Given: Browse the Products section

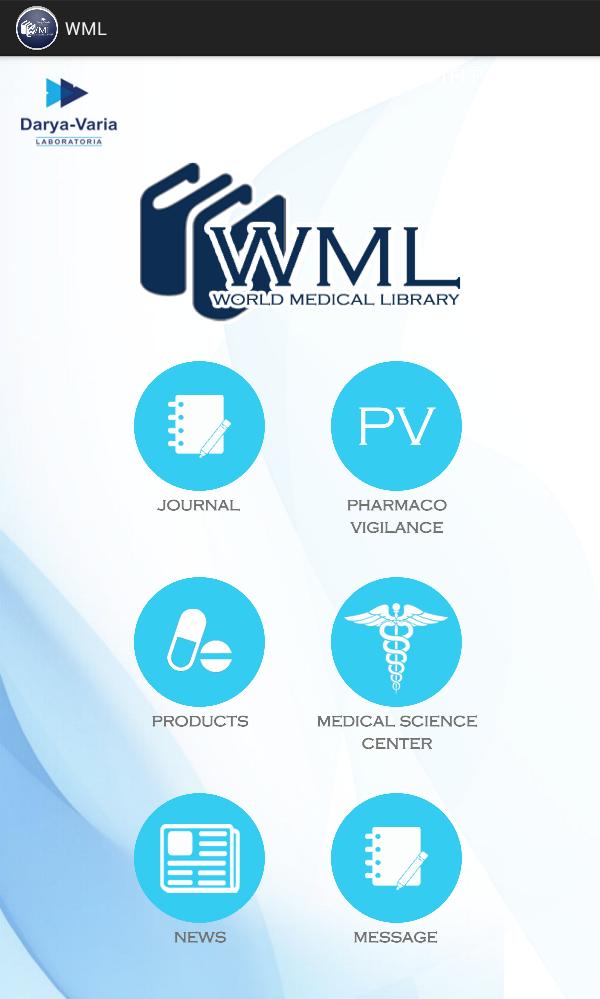Looking at the screenshot, I should click(x=199, y=643).
